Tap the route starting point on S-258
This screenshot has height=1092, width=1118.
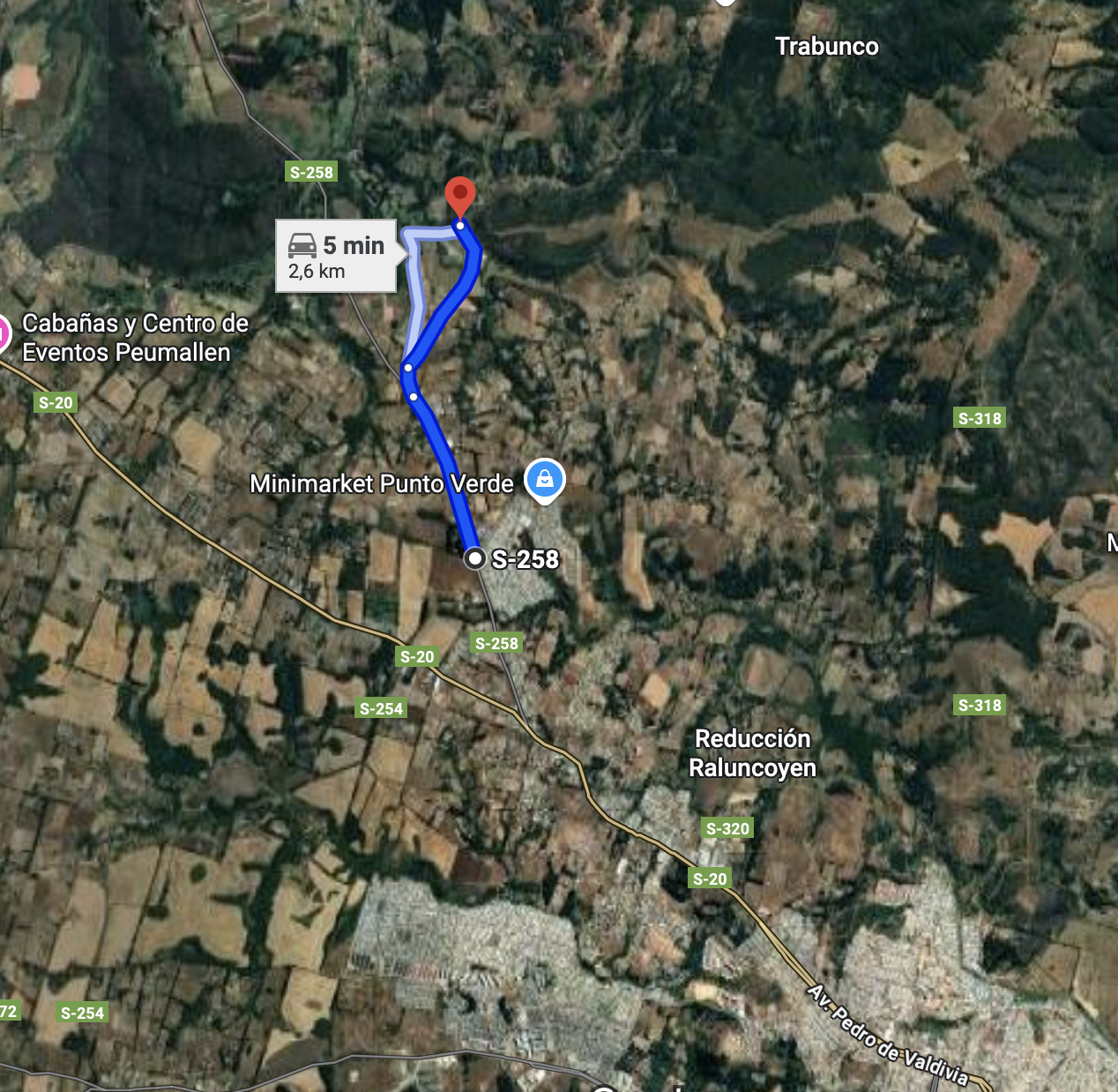(475, 557)
